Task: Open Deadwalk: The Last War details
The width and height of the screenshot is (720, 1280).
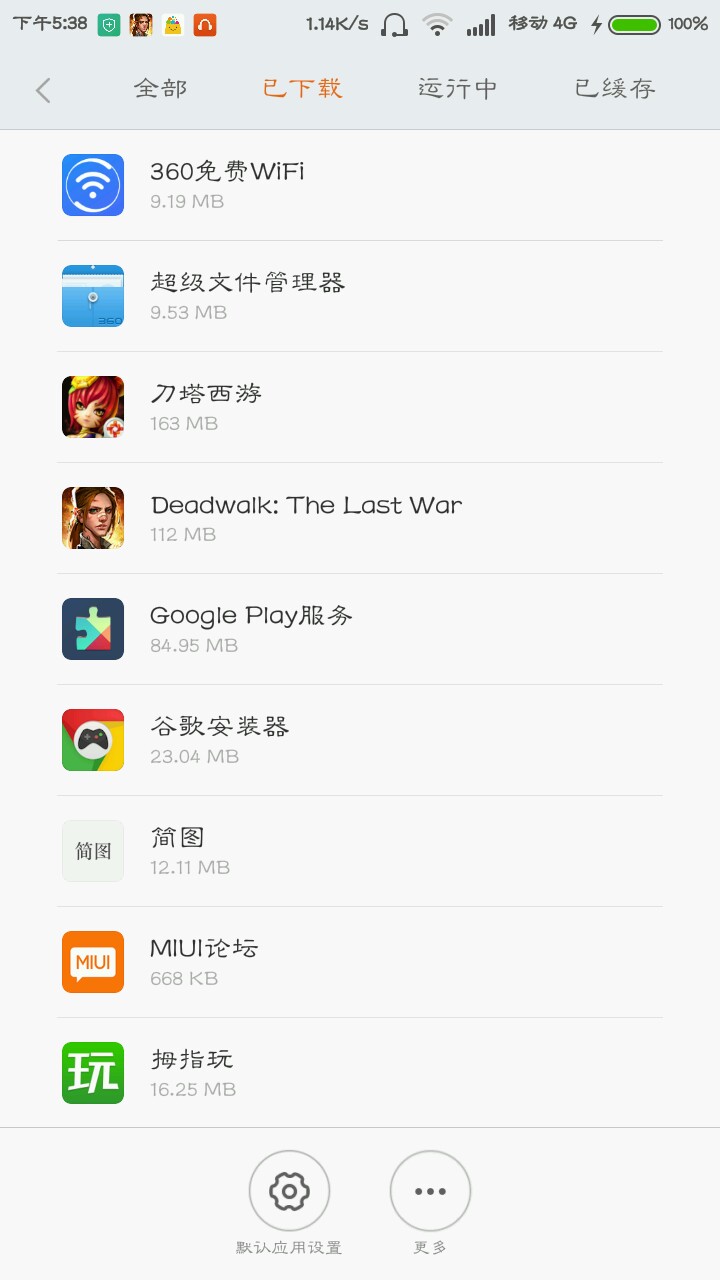Action: tap(360, 518)
